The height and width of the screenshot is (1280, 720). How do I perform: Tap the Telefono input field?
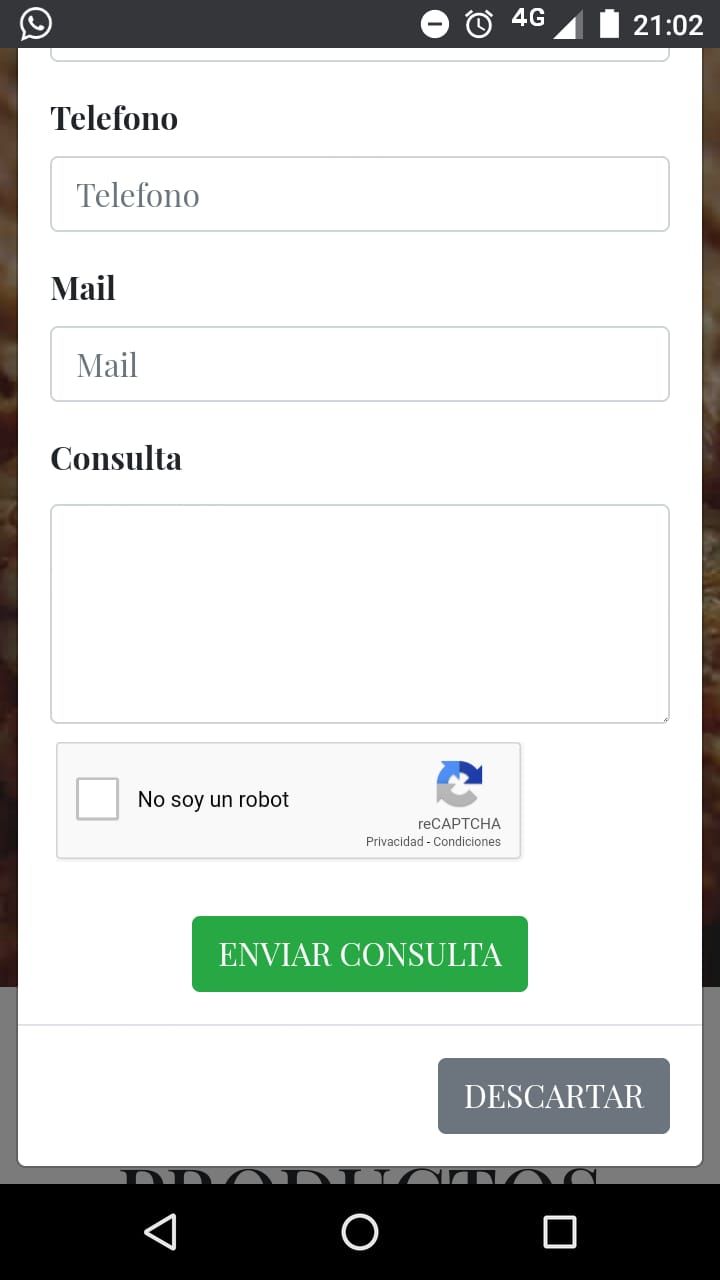pyautogui.click(x=360, y=194)
